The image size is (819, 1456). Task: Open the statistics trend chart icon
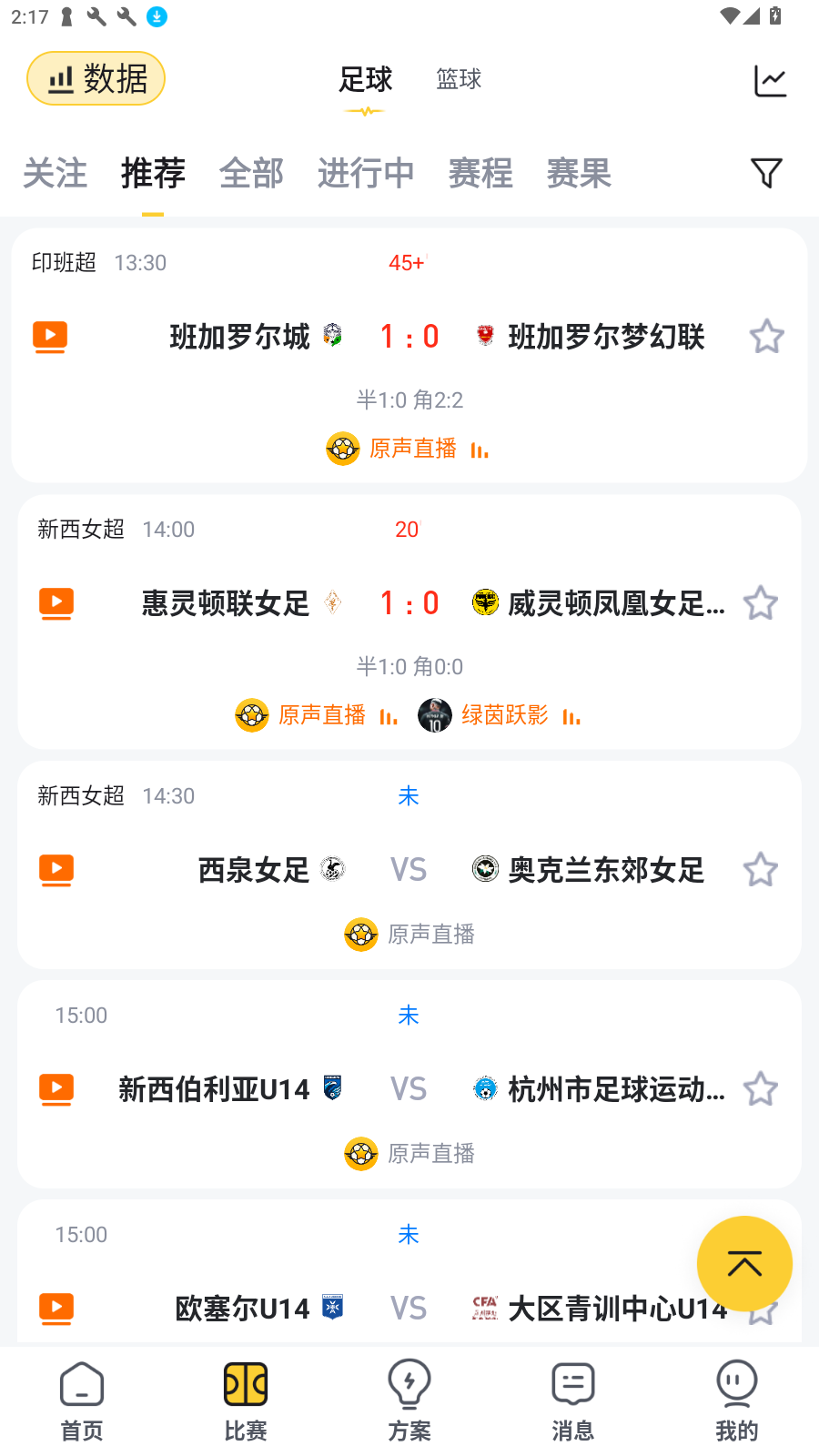pyautogui.click(x=770, y=80)
